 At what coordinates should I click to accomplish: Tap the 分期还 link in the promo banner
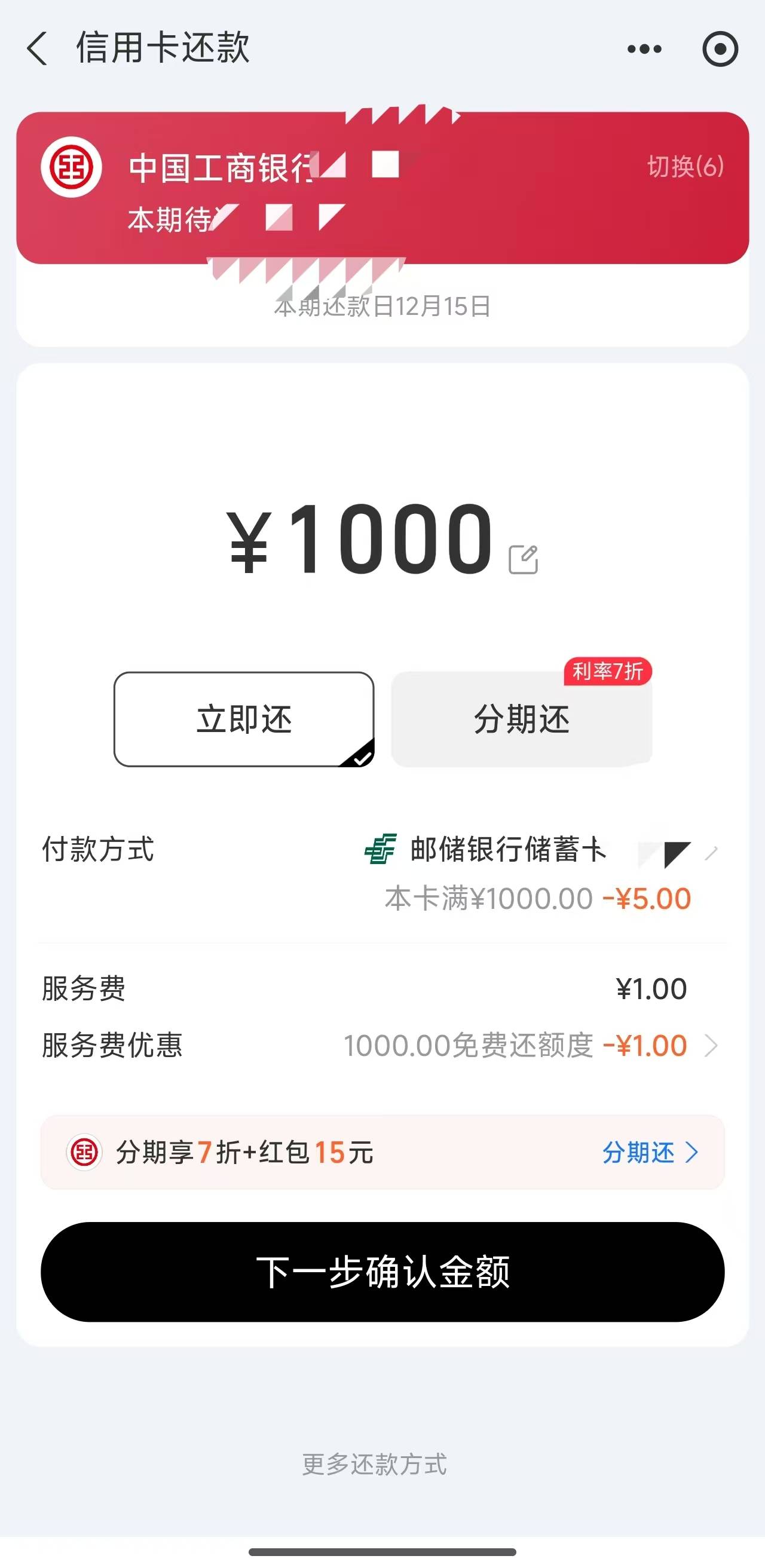pos(650,1152)
